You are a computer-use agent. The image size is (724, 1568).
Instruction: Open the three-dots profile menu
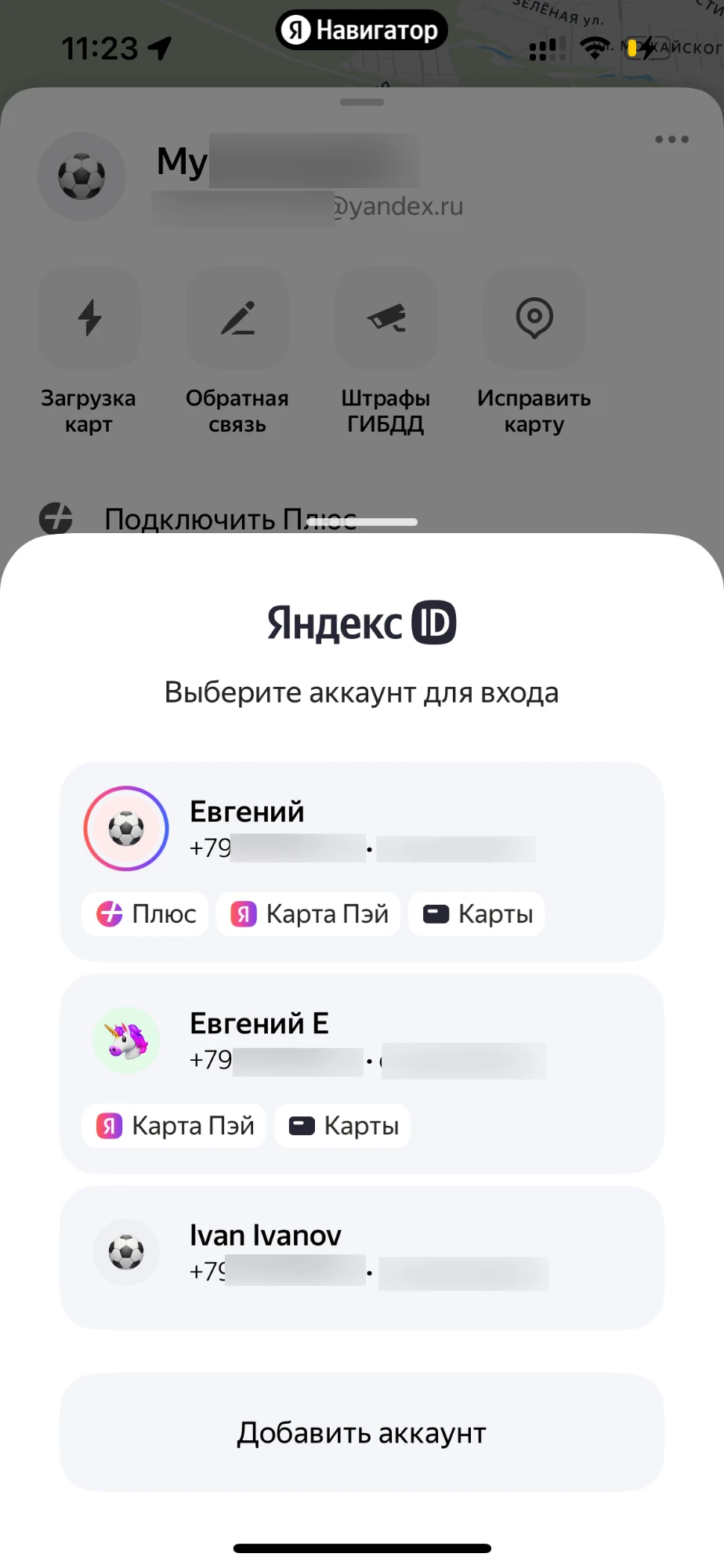pyautogui.click(x=672, y=140)
